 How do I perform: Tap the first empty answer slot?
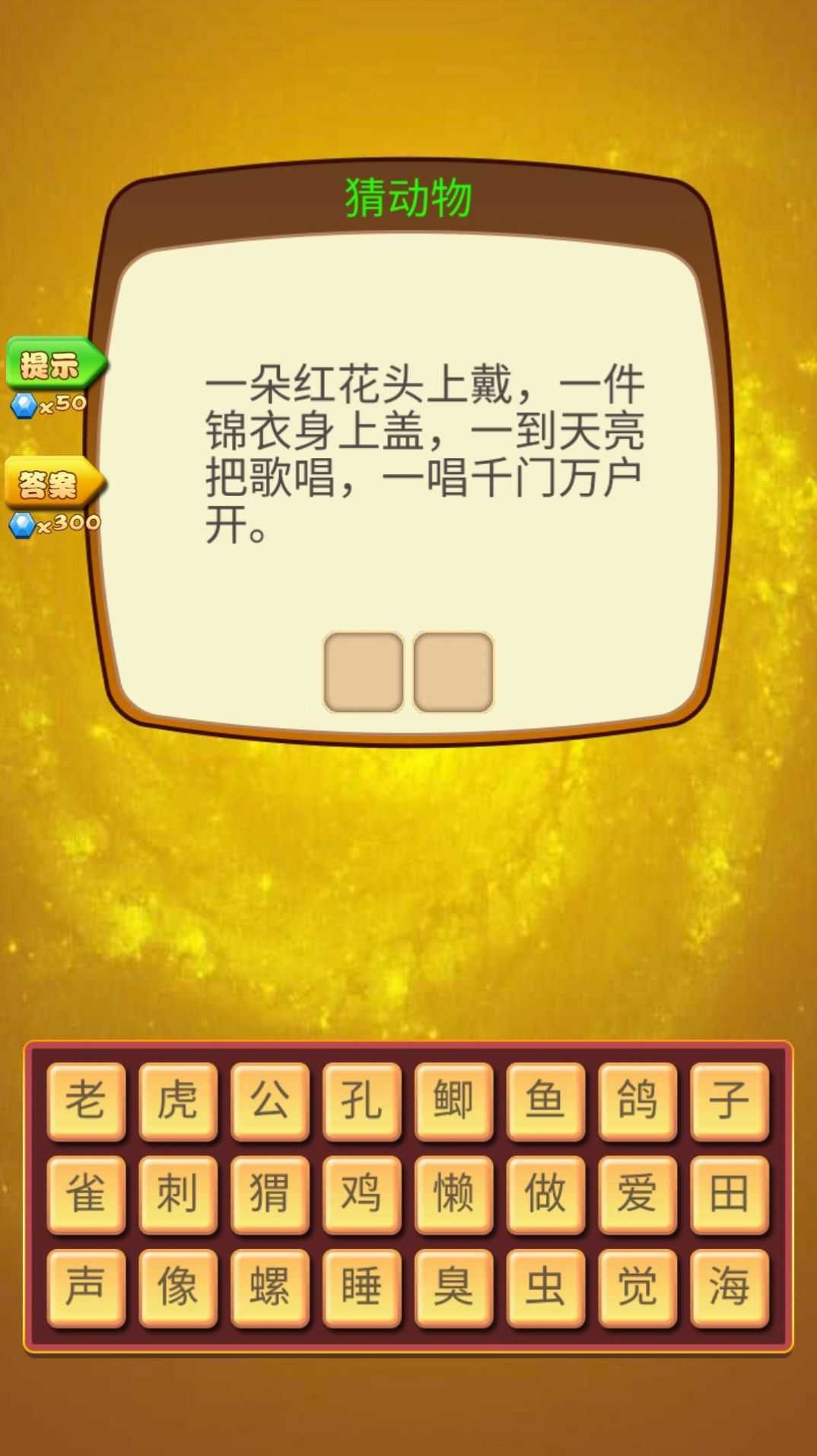click(364, 672)
